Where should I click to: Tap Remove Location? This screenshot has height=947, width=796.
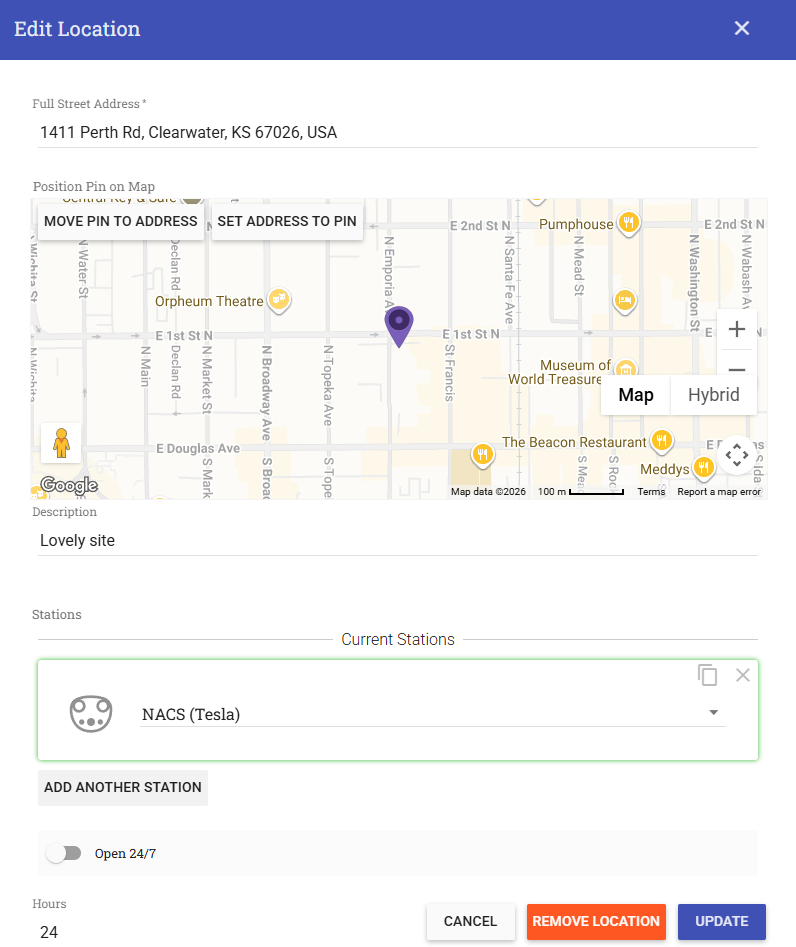tap(596, 921)
